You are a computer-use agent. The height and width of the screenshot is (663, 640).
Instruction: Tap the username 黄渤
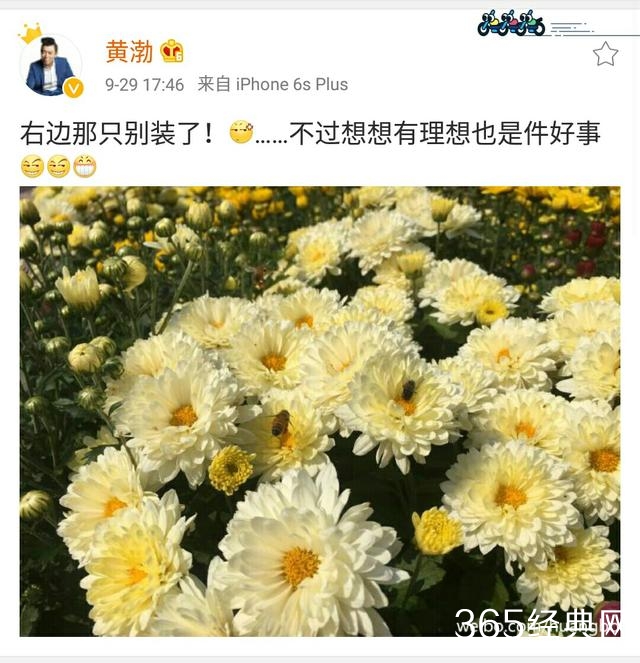[x=129, y=51]
